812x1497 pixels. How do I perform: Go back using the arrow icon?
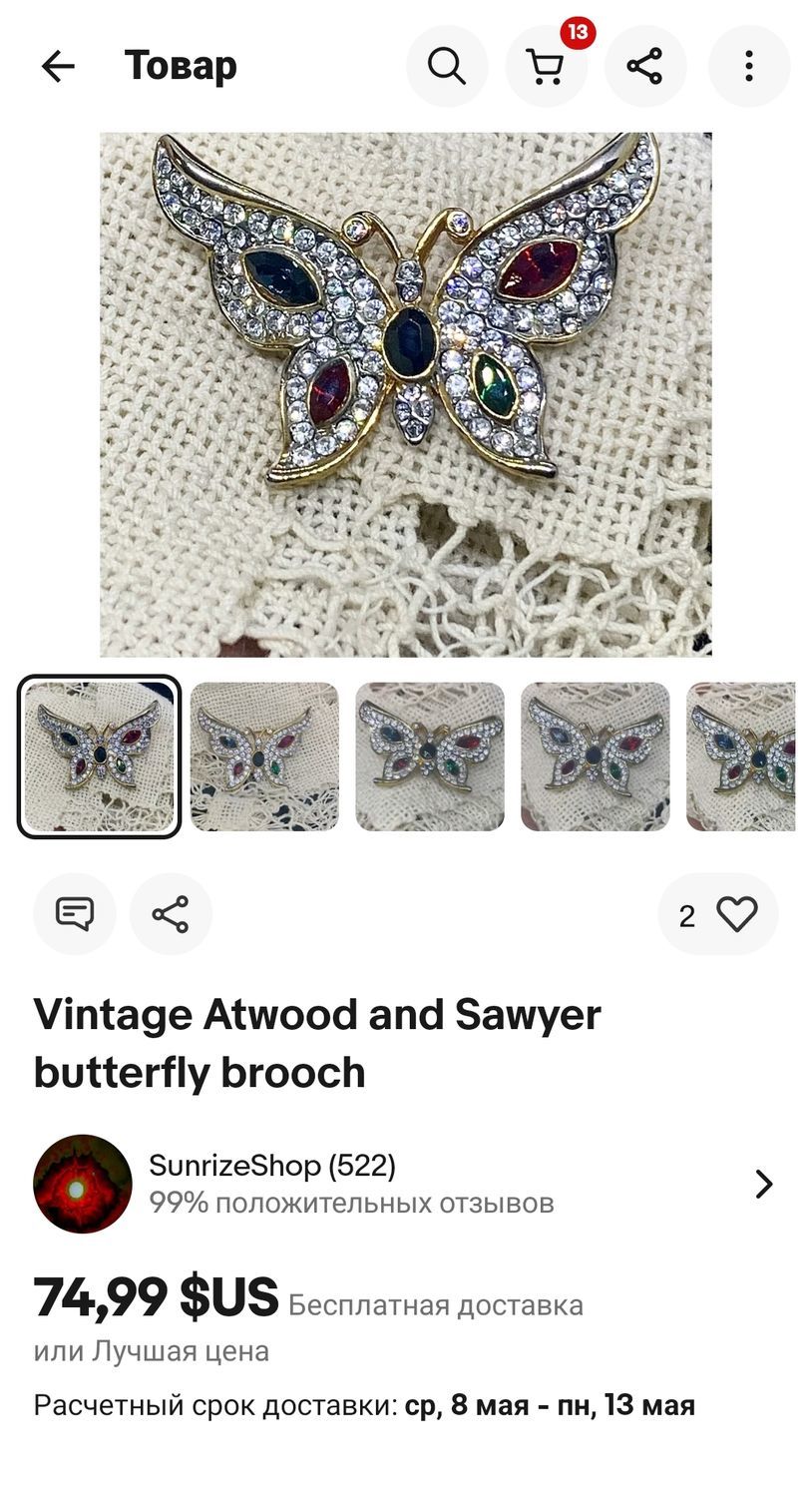click(58, 67)
